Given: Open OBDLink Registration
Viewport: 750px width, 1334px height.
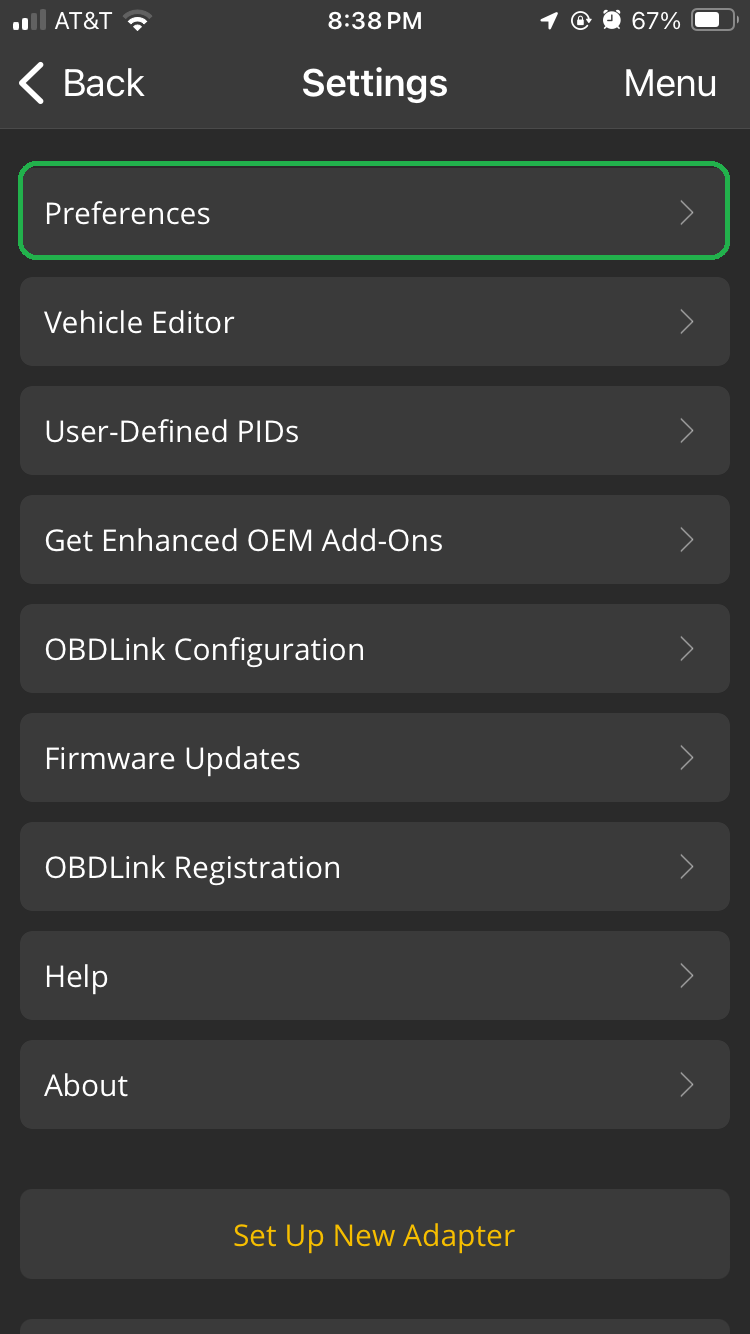Looking at the screenshot, I should point(374,866).
